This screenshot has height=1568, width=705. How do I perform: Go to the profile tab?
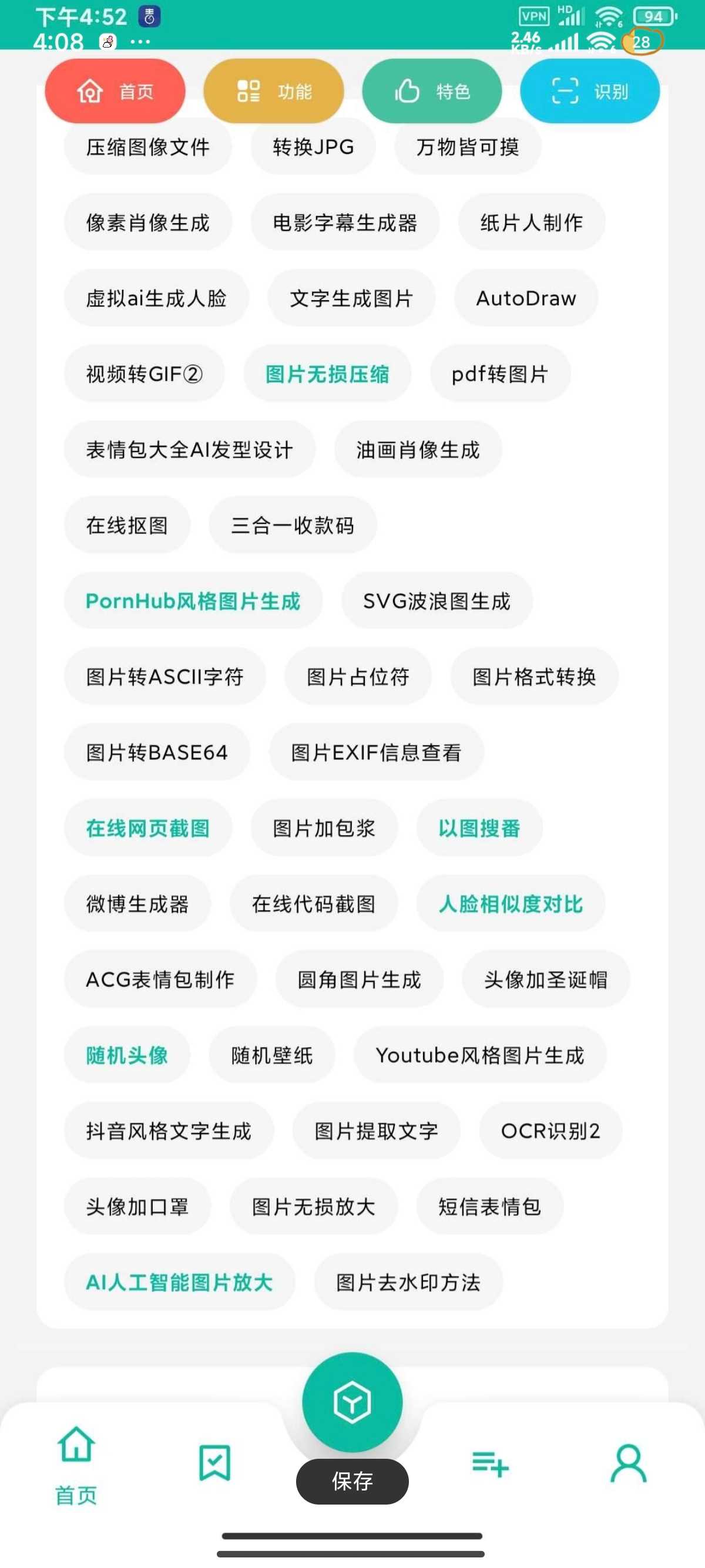click(x=628, y=1462)
